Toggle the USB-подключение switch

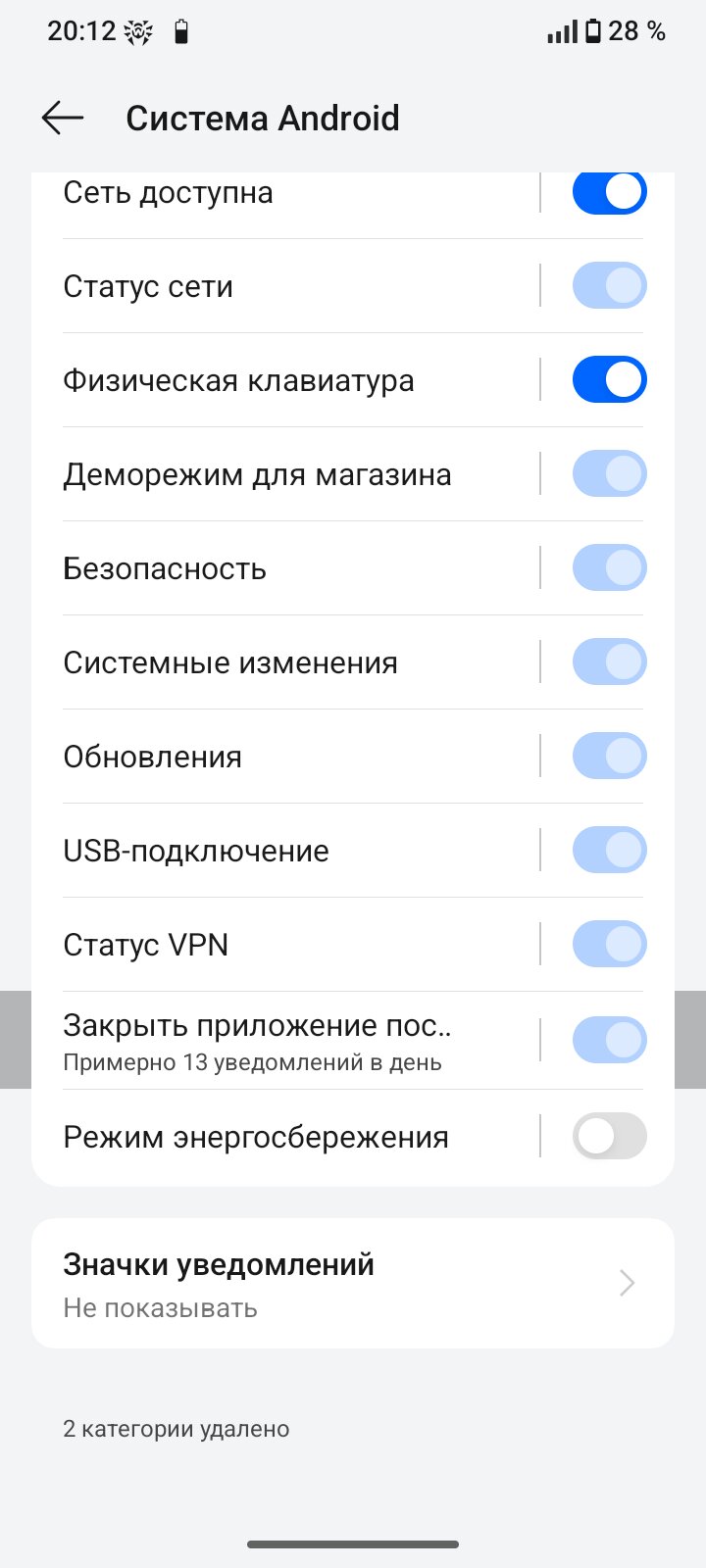pyautogui.click(x=609, y=851)
